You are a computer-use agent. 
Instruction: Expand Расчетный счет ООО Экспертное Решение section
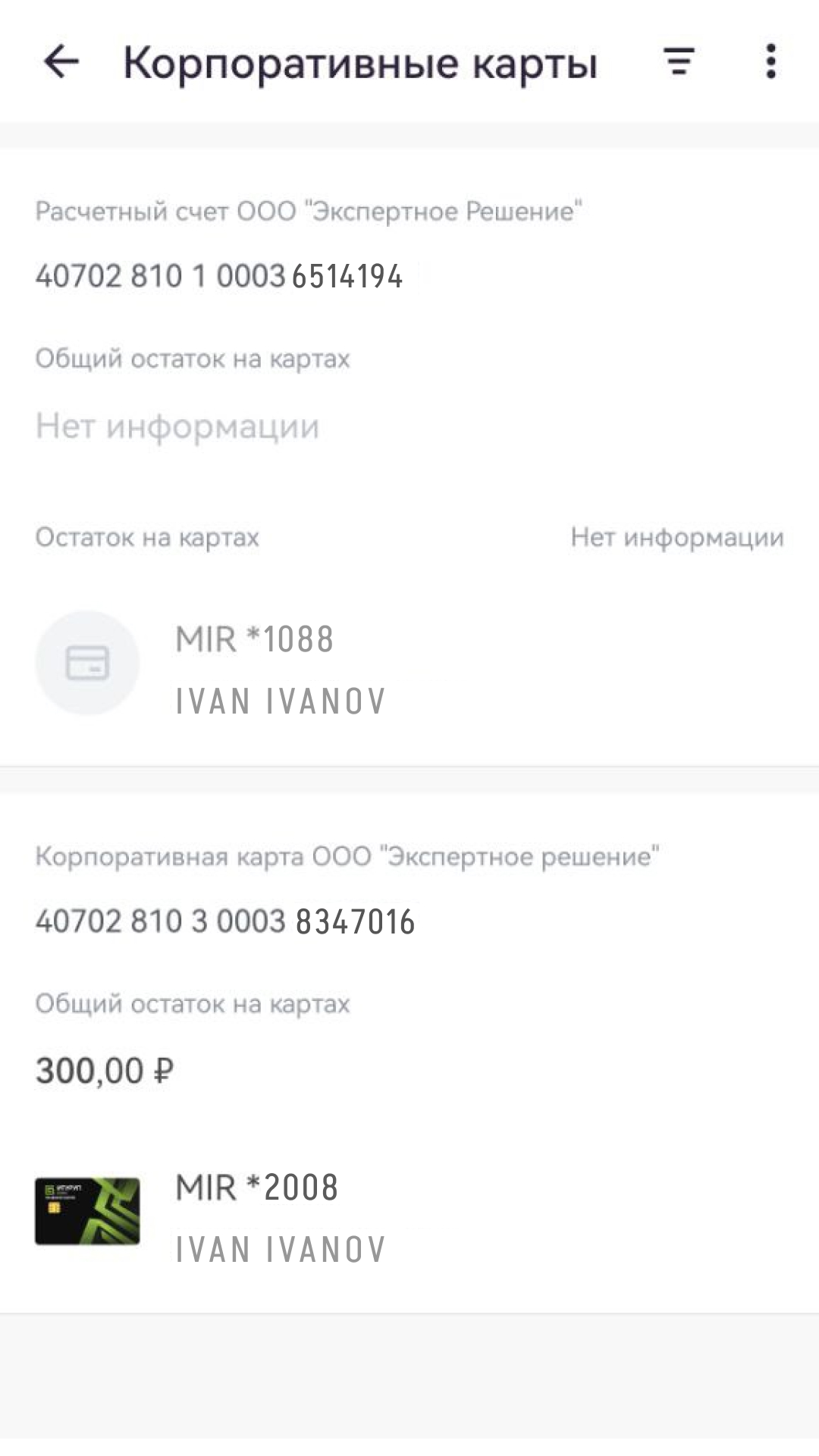tap(309, 210)
